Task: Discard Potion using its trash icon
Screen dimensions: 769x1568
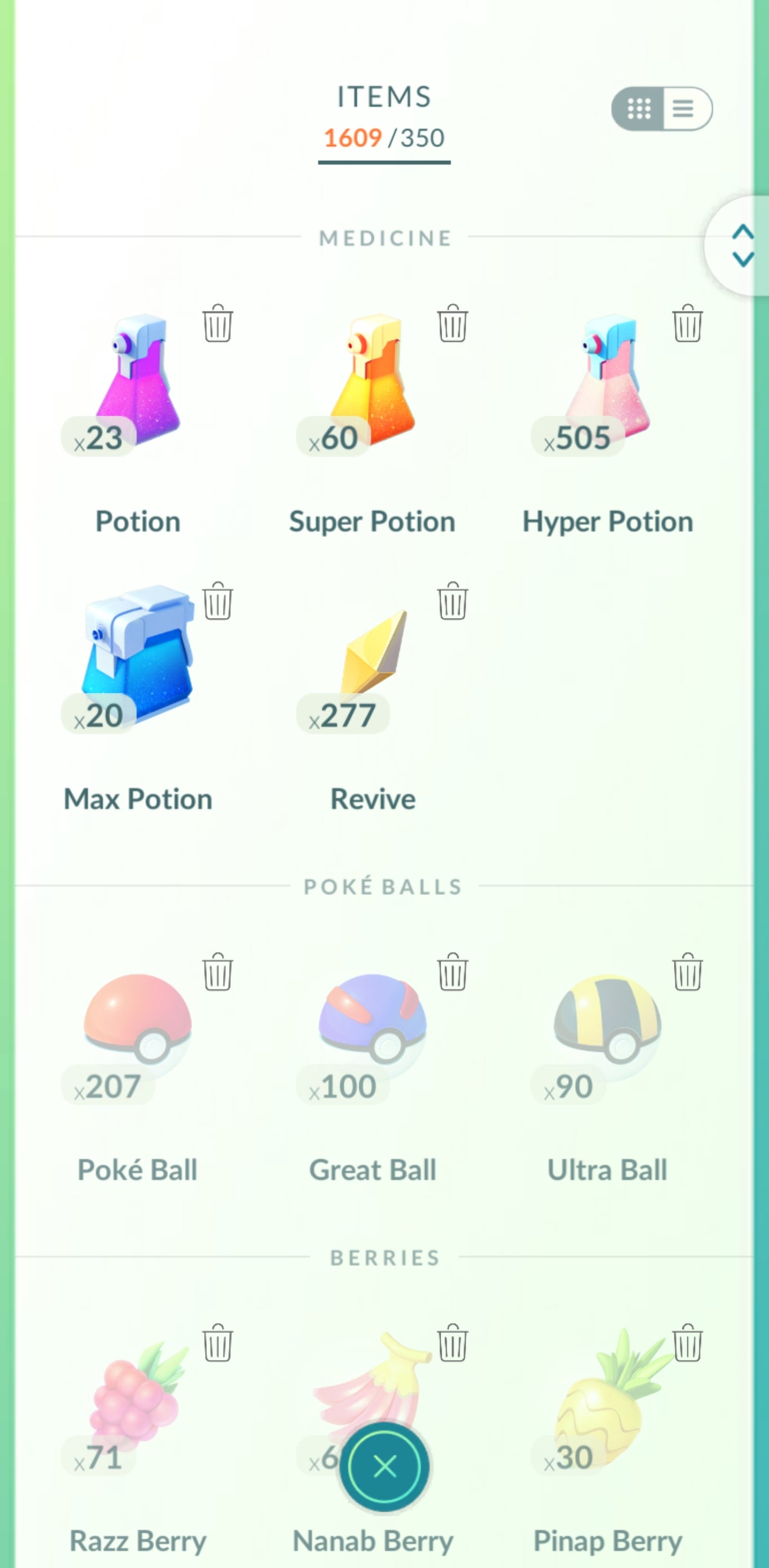Action: [x=217, y=324]
